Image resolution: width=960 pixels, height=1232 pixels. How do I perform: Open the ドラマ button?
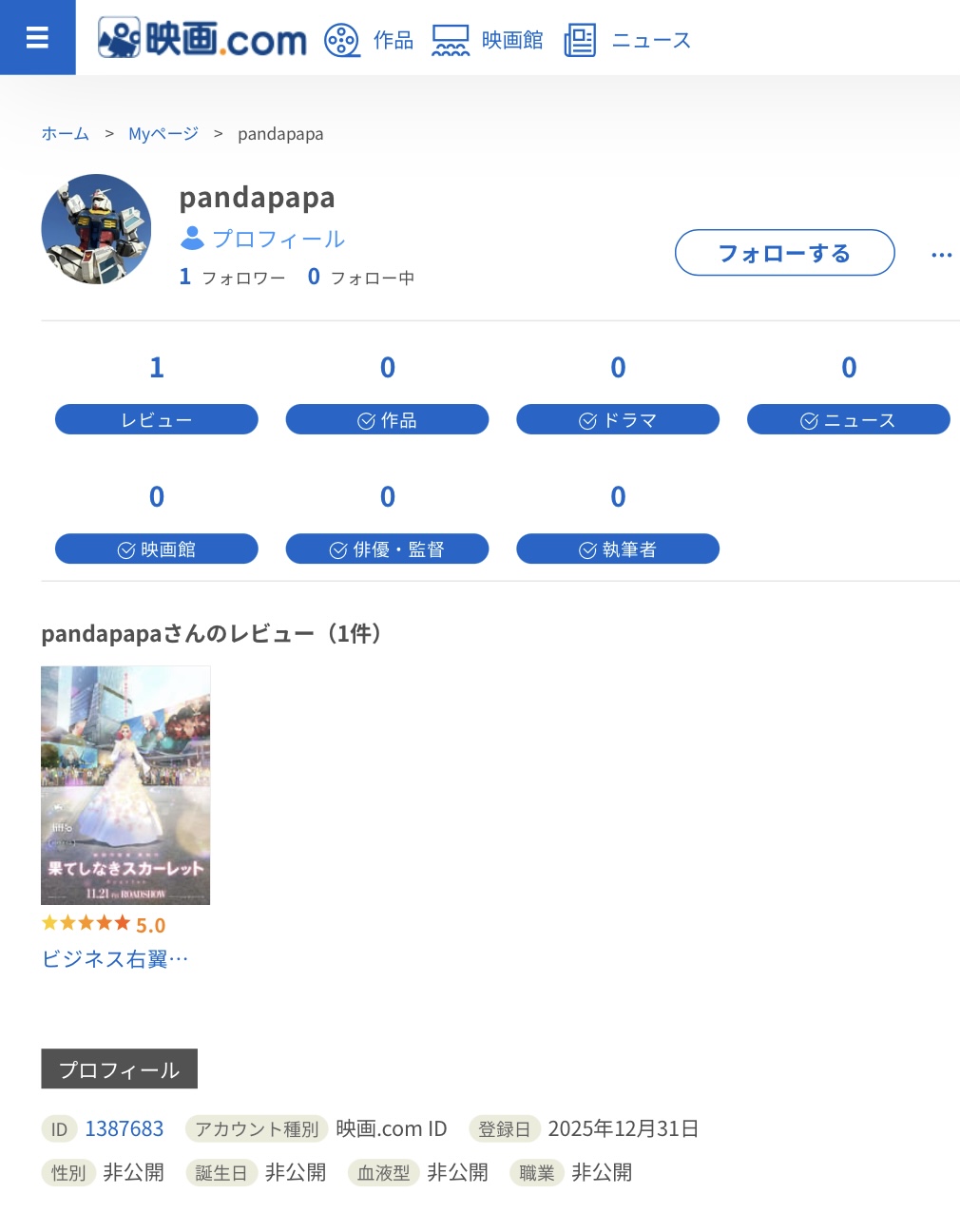point(618,419)
